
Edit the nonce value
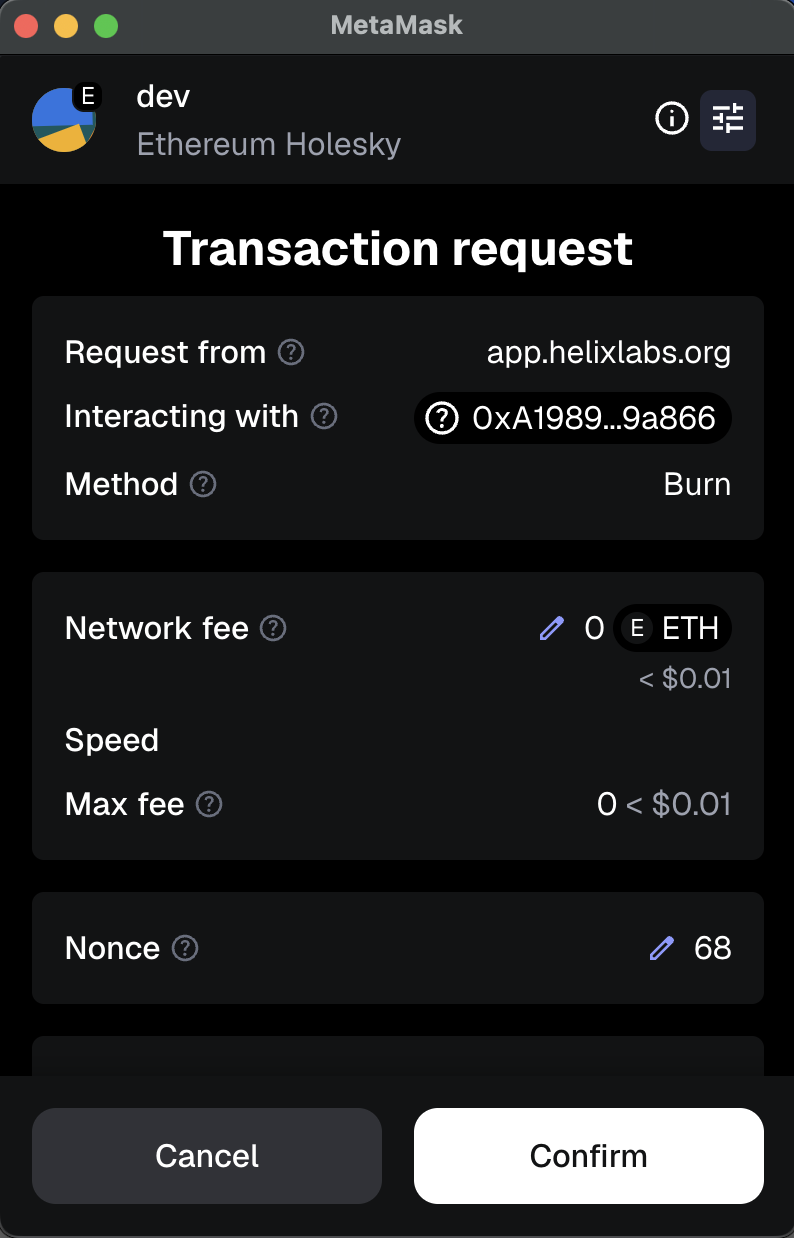pyautogui.click(x=662, y=948)
